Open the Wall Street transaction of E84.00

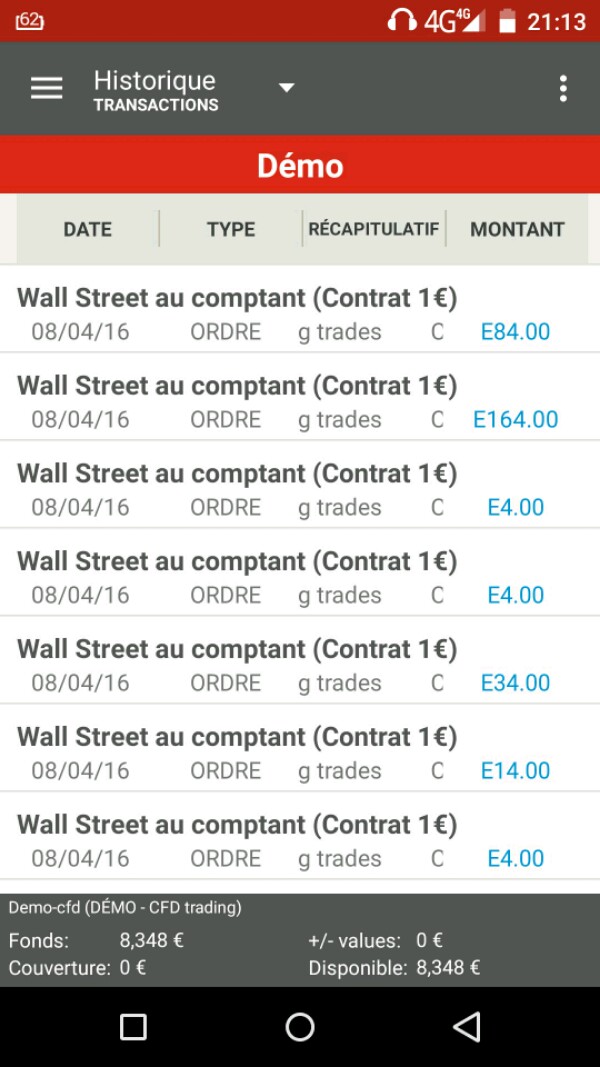pyautogui.click(x=300, y=314)
